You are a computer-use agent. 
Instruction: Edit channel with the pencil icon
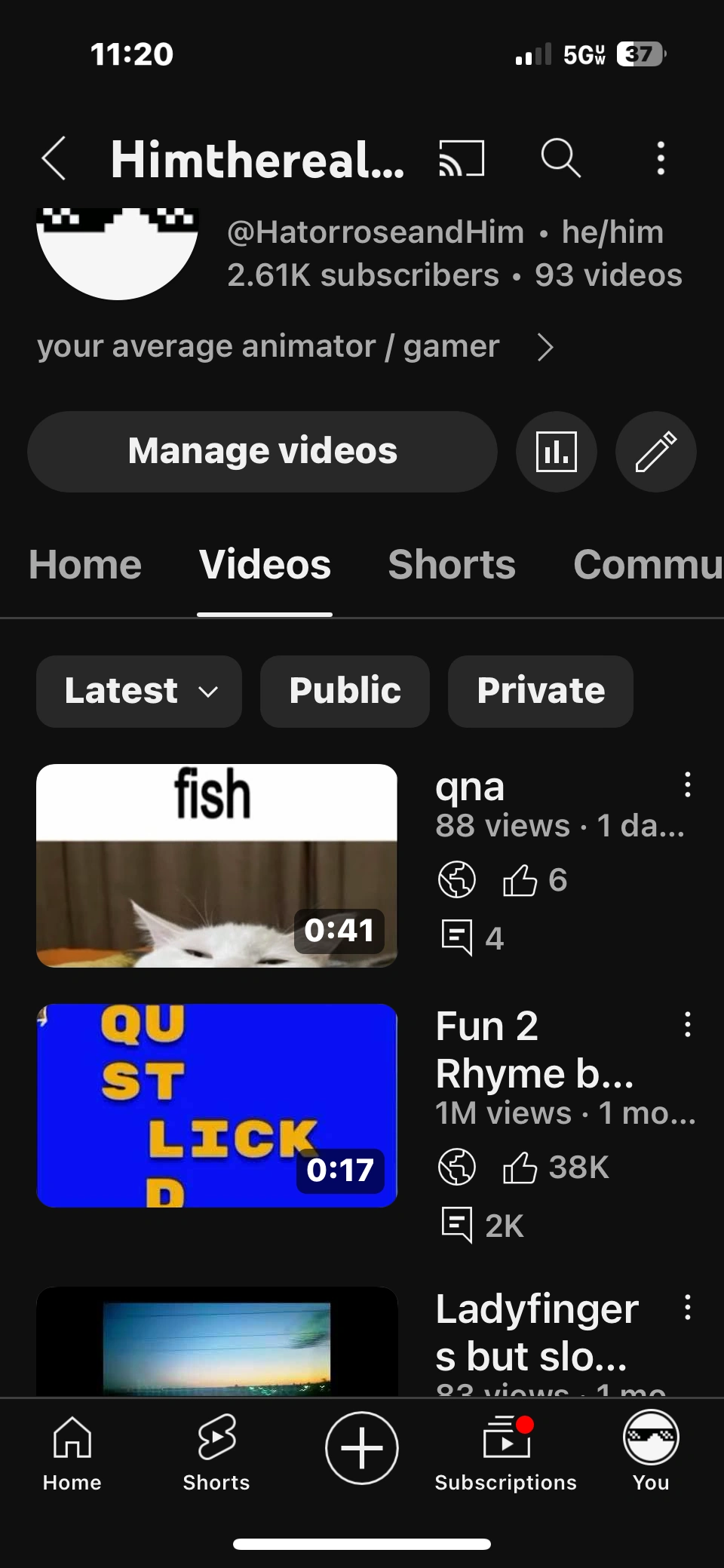pos(655,452)
